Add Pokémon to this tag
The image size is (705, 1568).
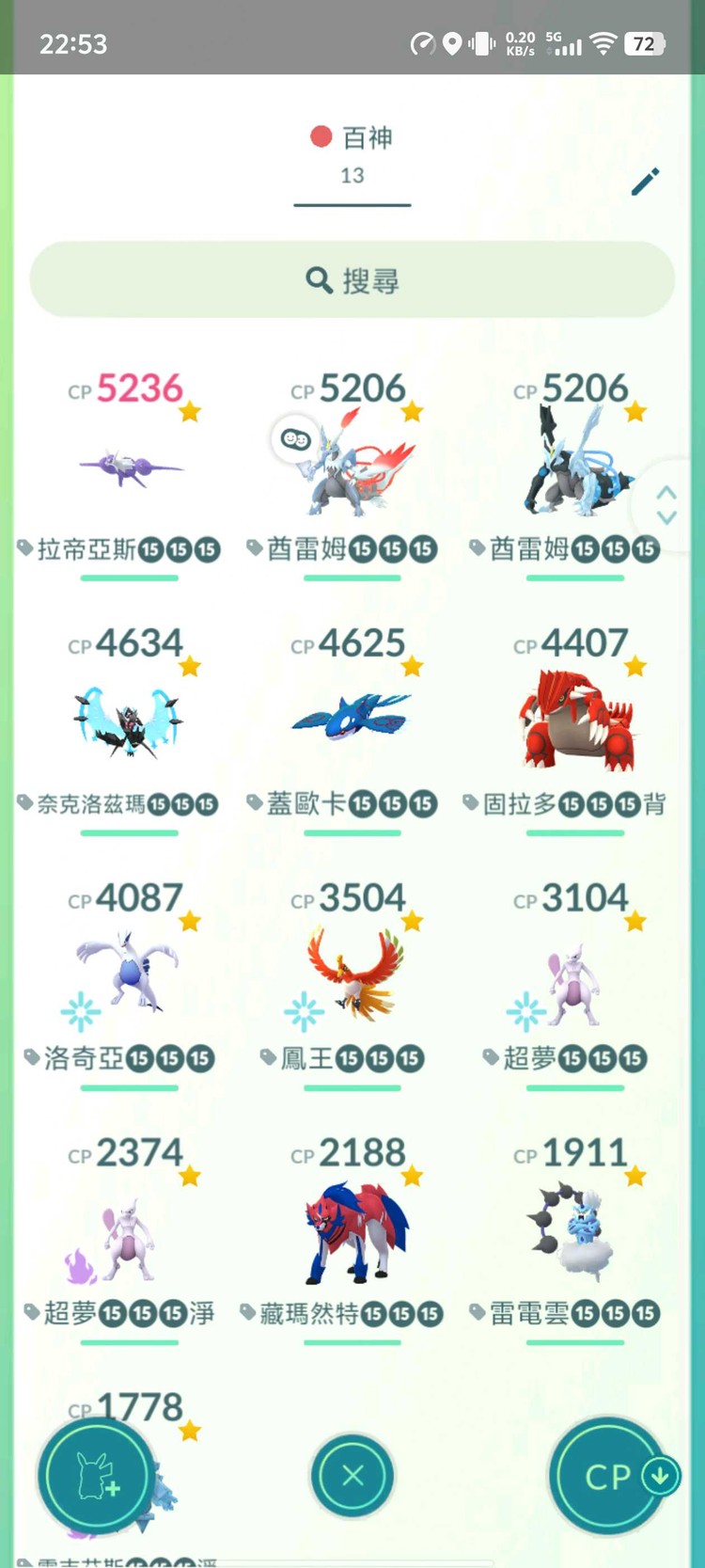pyautogui.click(x=96, y=1477)
